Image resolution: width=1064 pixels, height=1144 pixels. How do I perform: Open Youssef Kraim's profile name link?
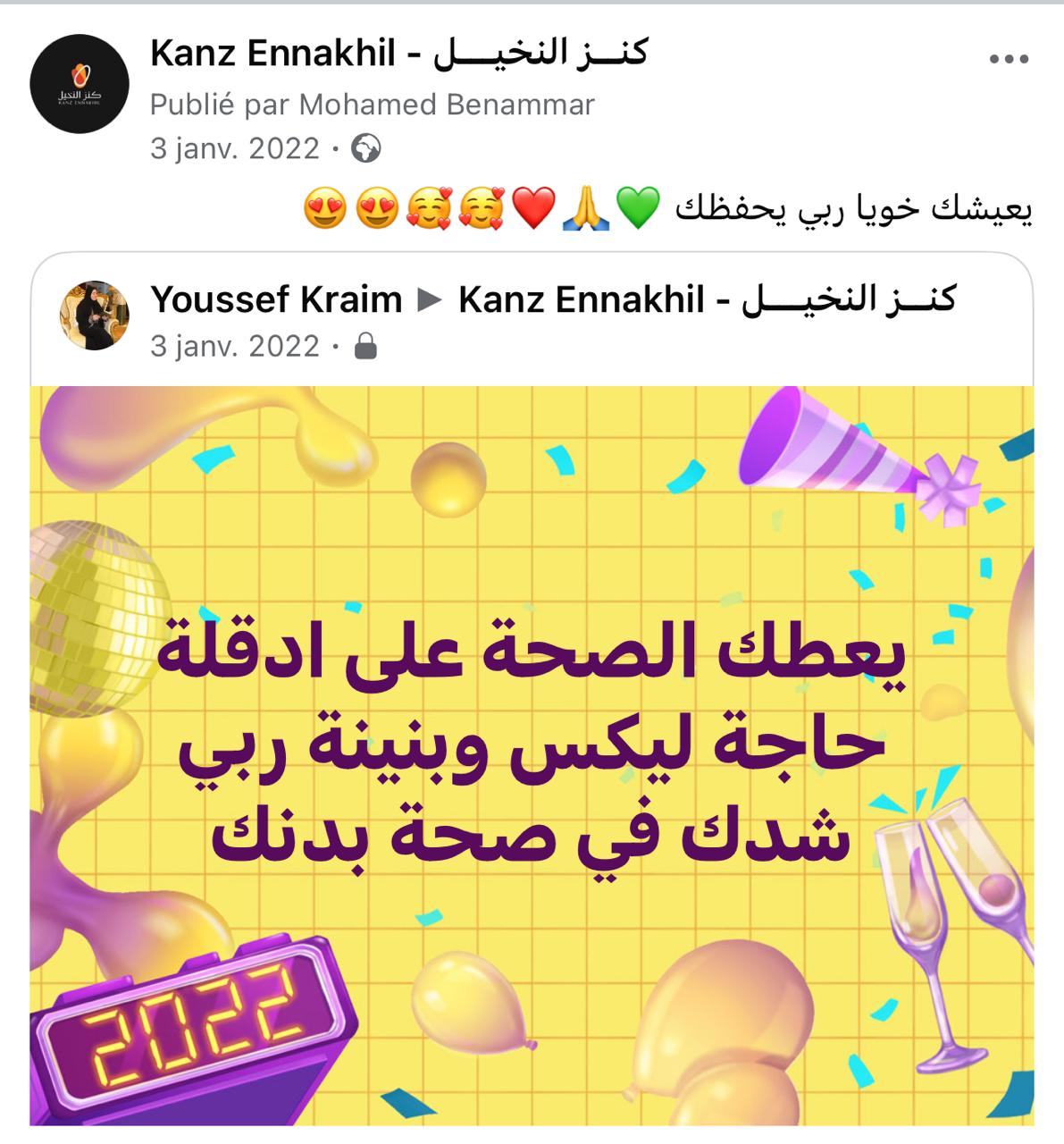point(276,299)
